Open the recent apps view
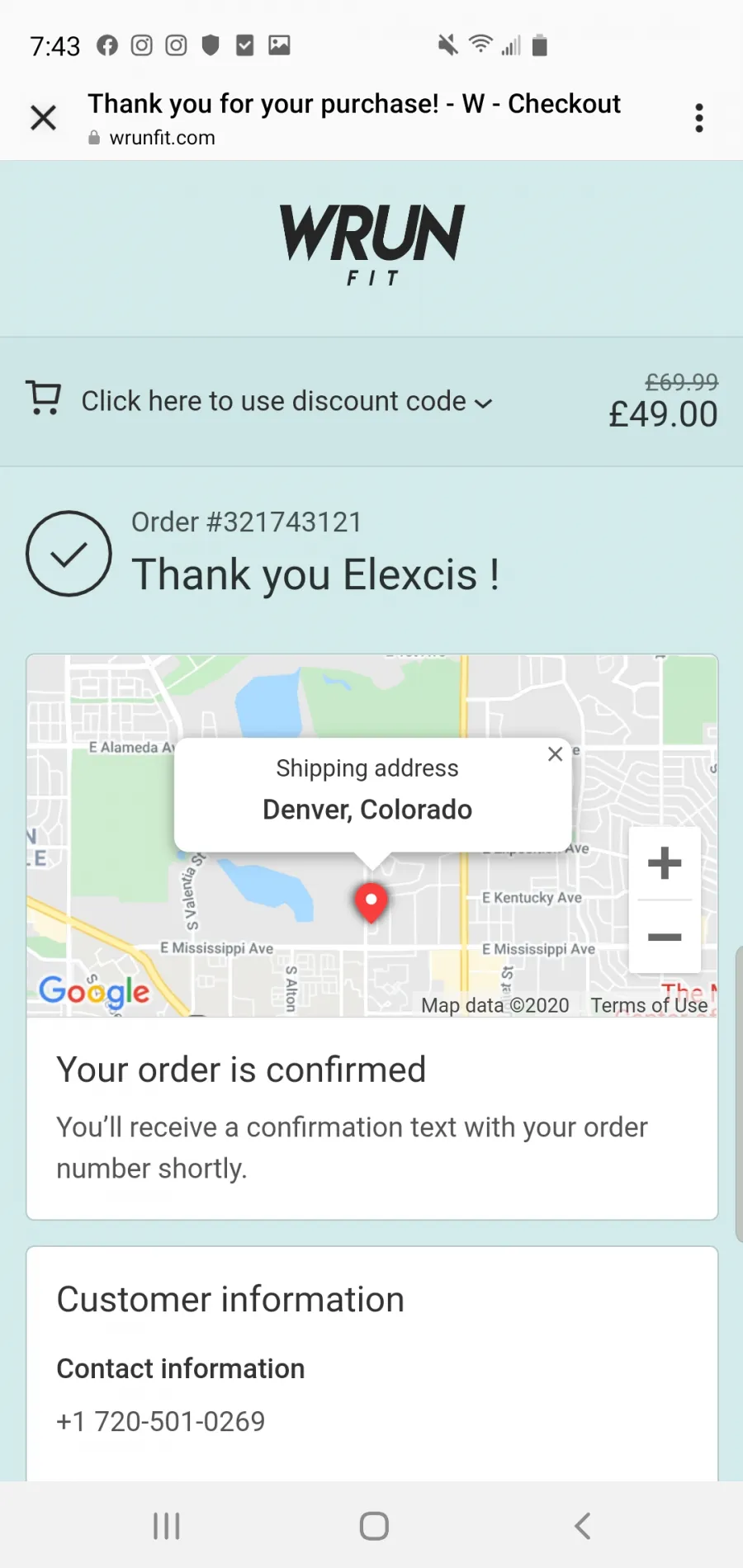The width and height of the screenshot is (743, 1568). (x=166, y=1526)
